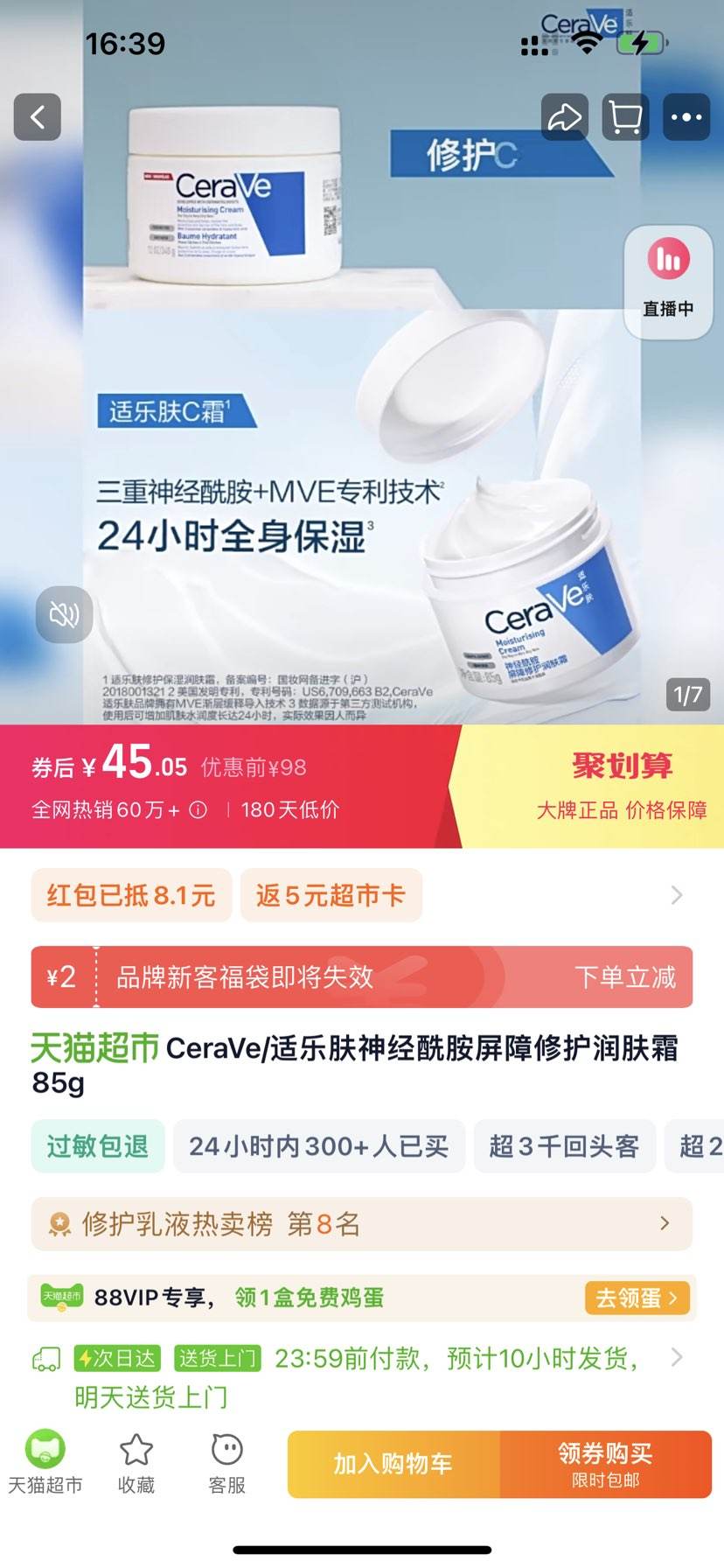Click the 过敏包退 tag
724x1568 pixels.
click(x=97, y=1146)
